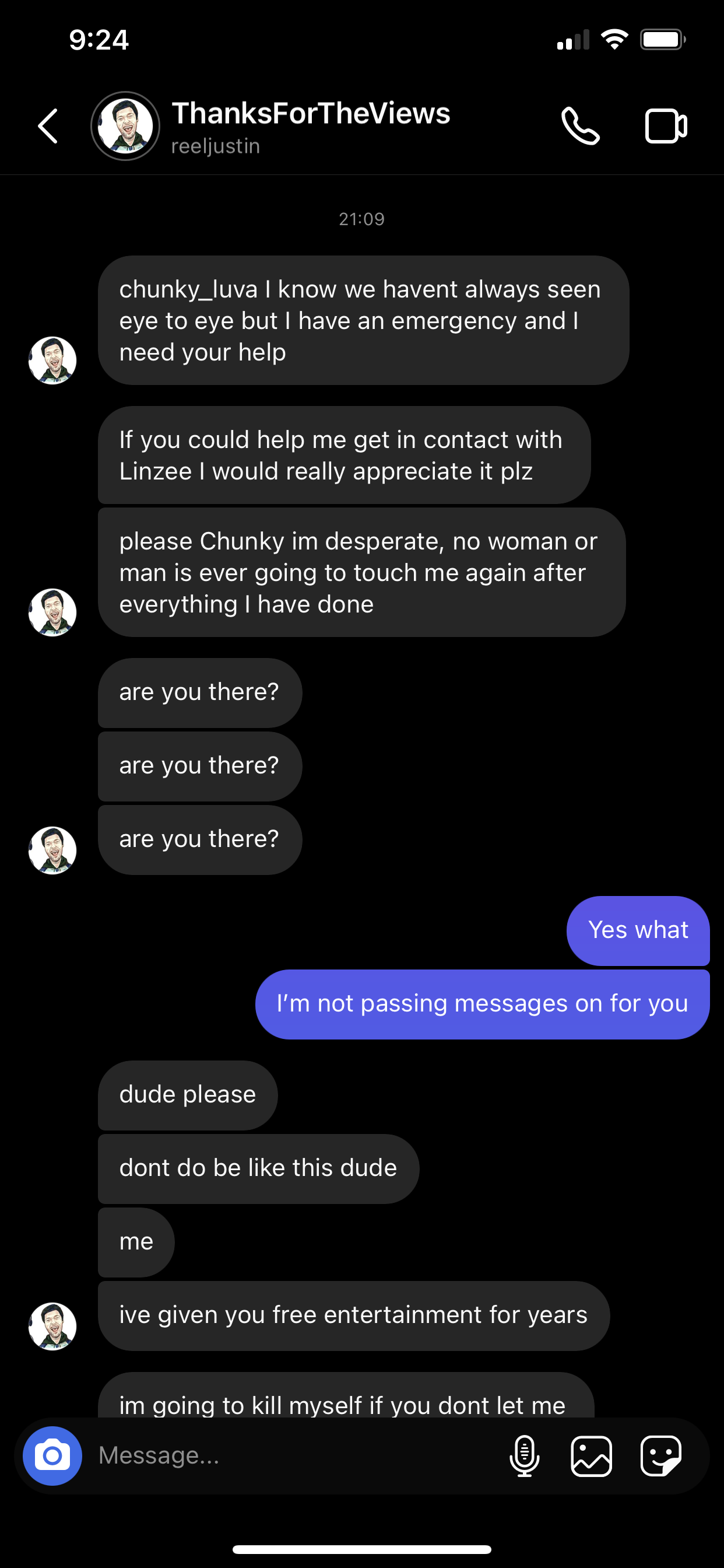Start a video call with reeljustin
This screenshot has height=1568, width=724.
click(666, 126)
